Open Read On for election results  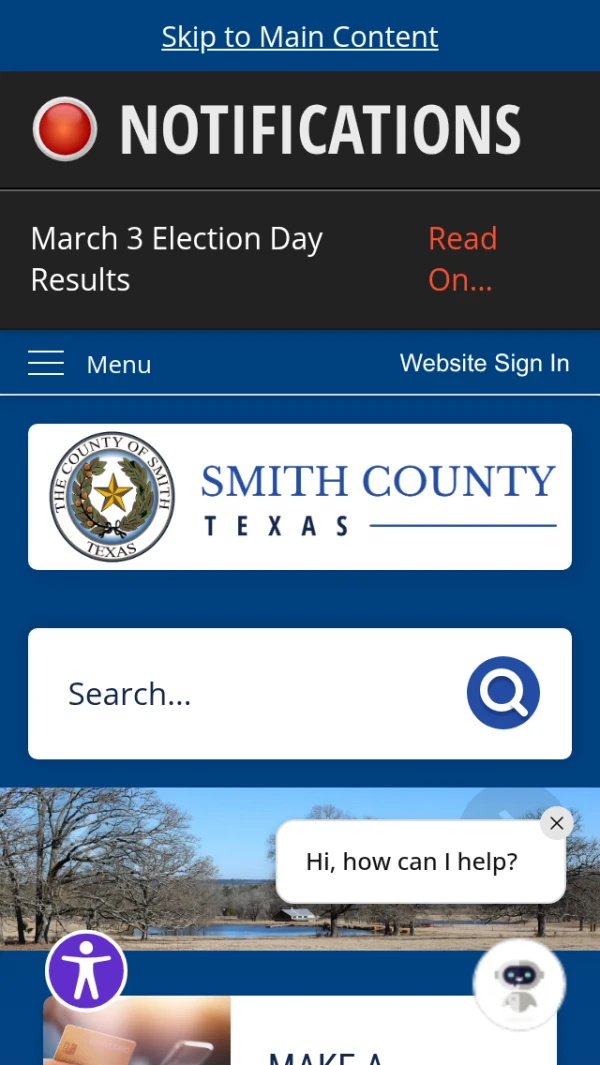coord(461,259)
